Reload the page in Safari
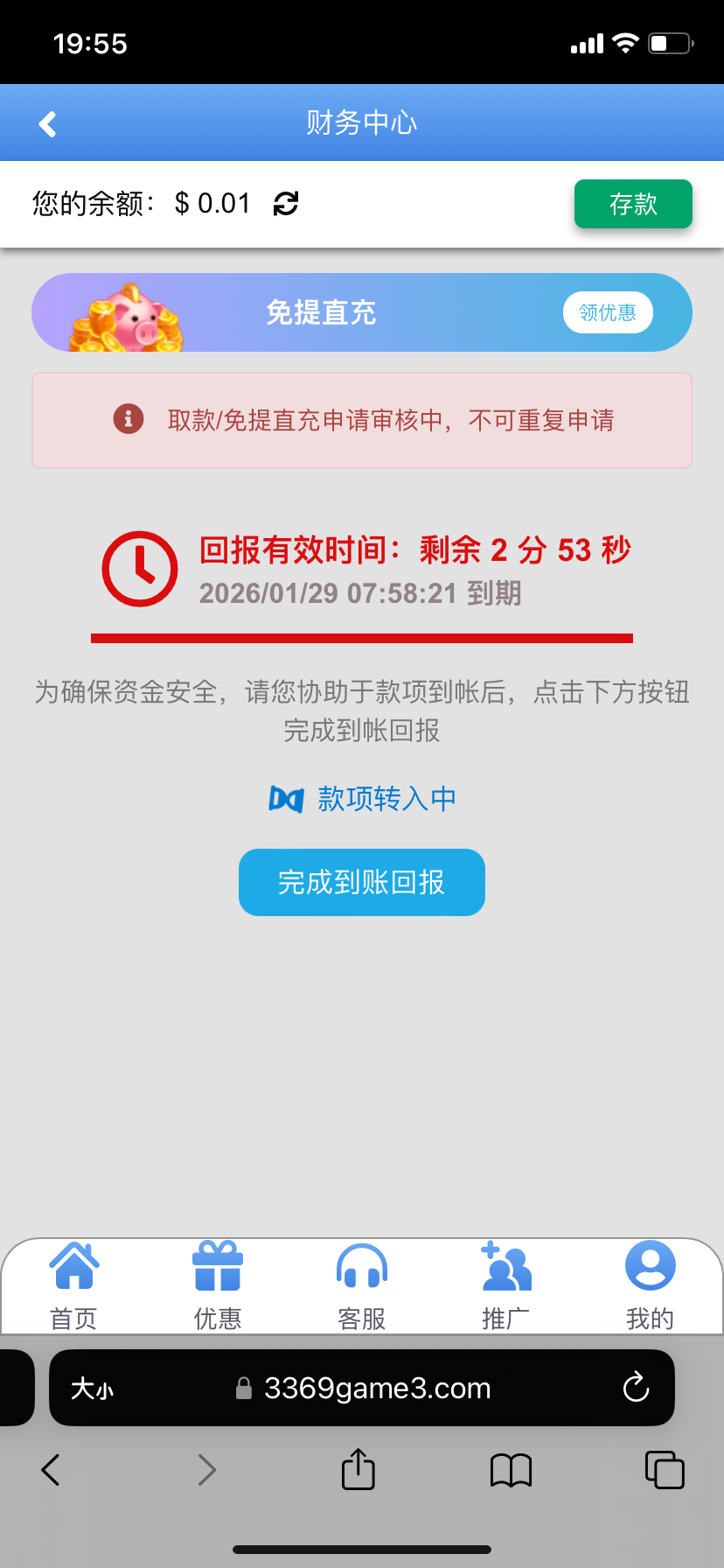The image size is (724, 1568). pyautogui.click(x=636, y=1388)
